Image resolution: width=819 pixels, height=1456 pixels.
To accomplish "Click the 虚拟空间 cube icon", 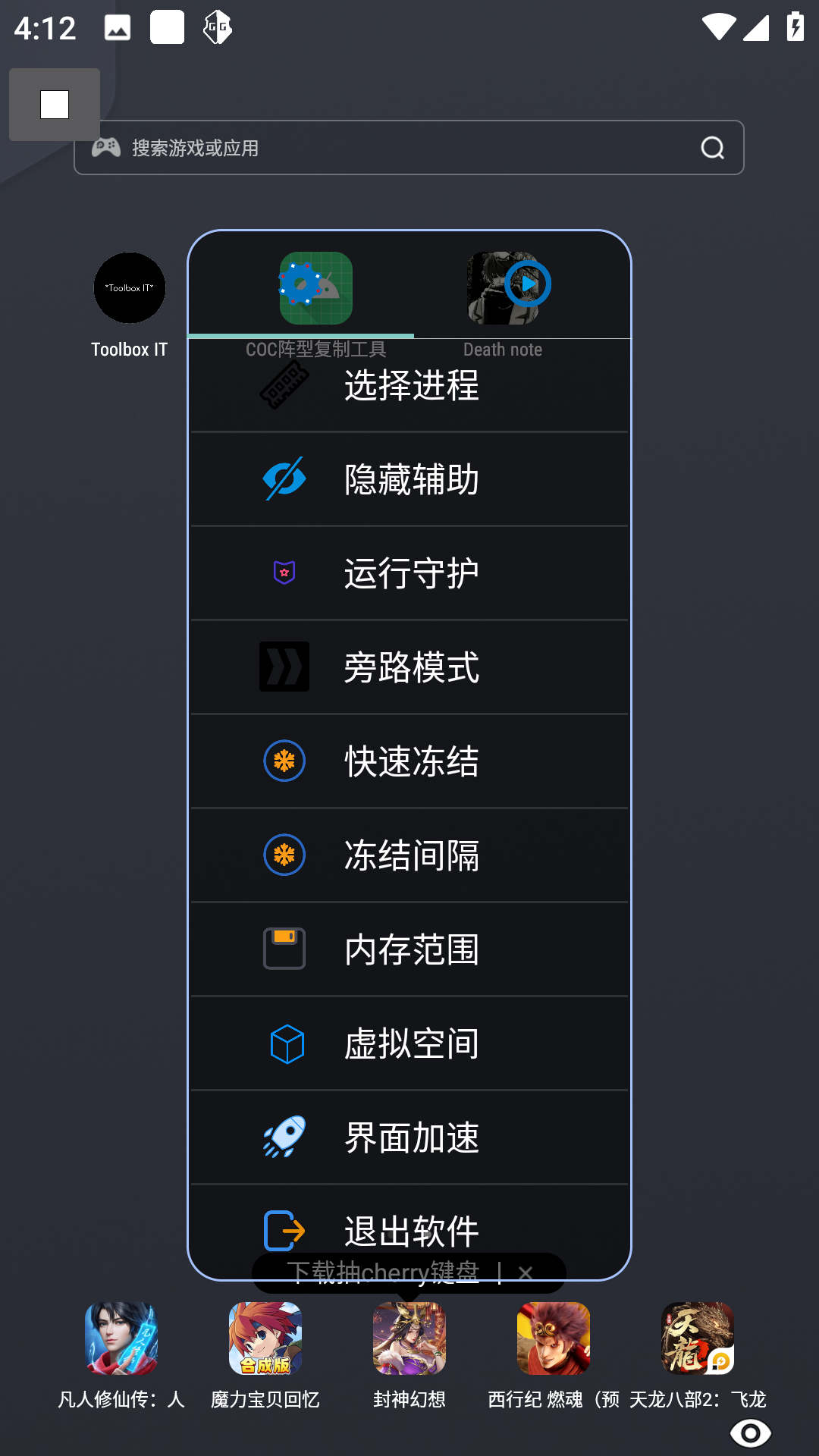I will 284,1043.
